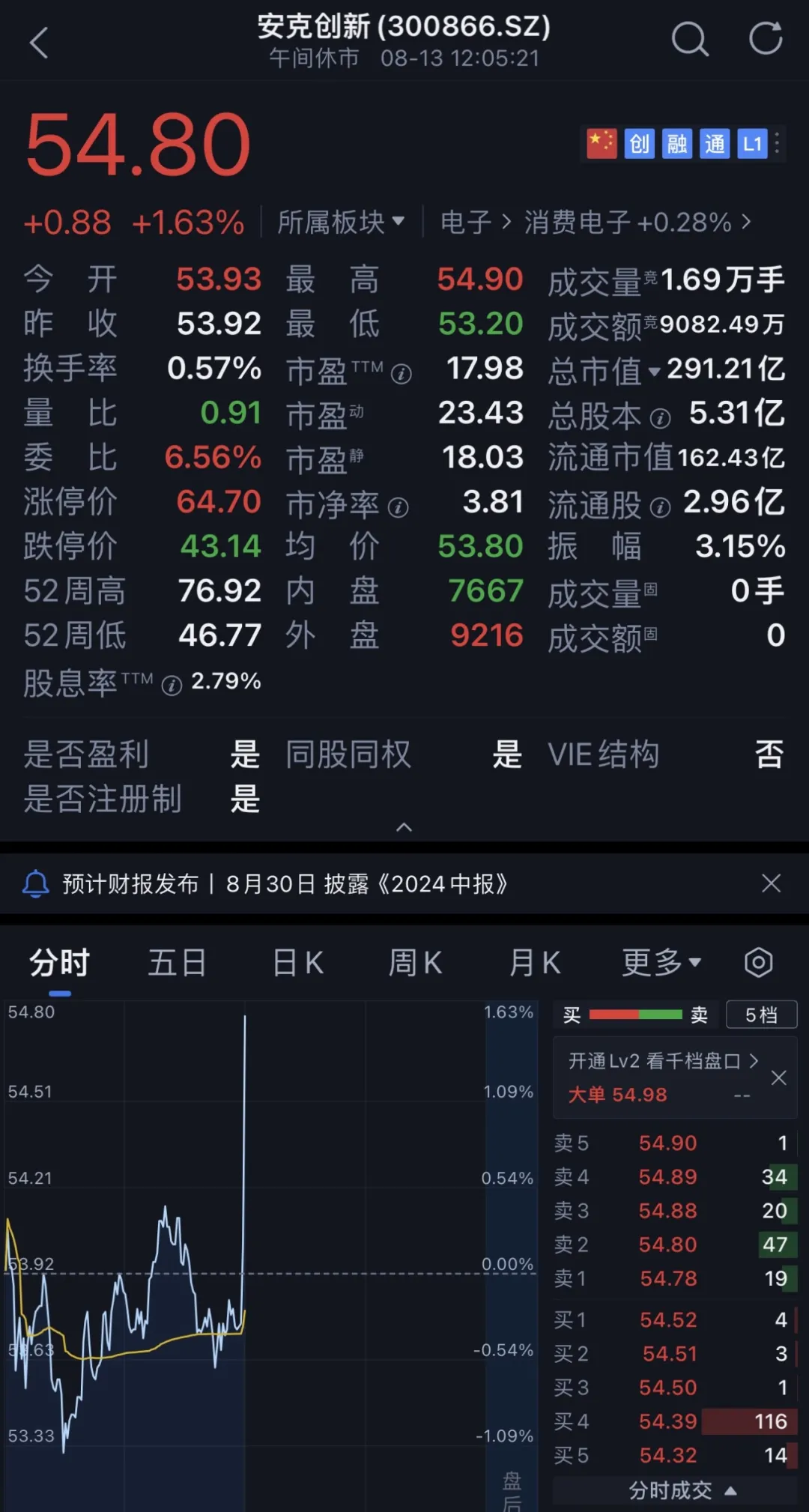
Task: Switch to the 五日 chart tab
Action: [x=177, y=963]
